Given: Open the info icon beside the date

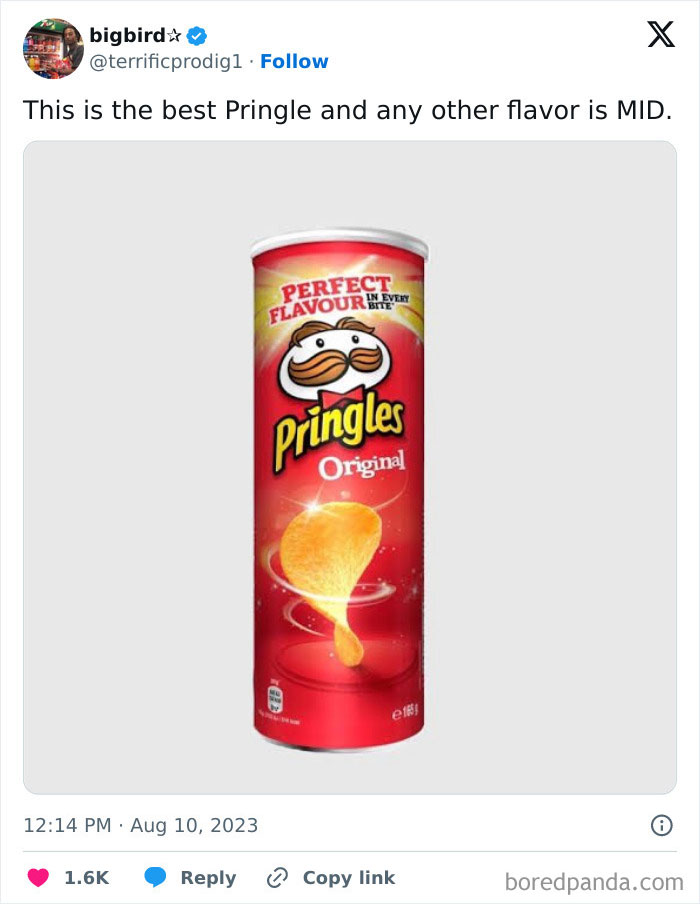Looking at the screenshot, I should [x=660, y=825].
